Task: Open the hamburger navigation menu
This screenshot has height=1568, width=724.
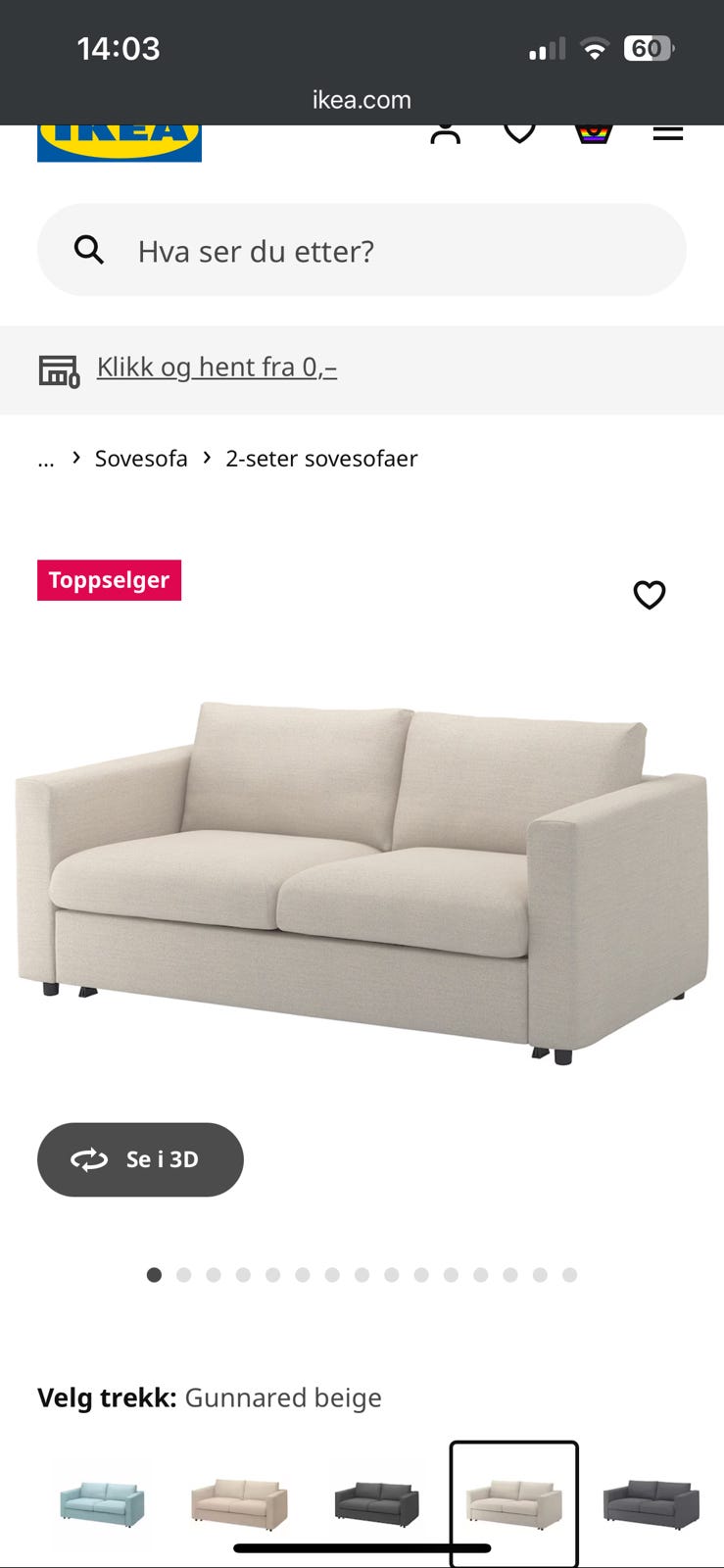Action: click(x=668, y=132)
